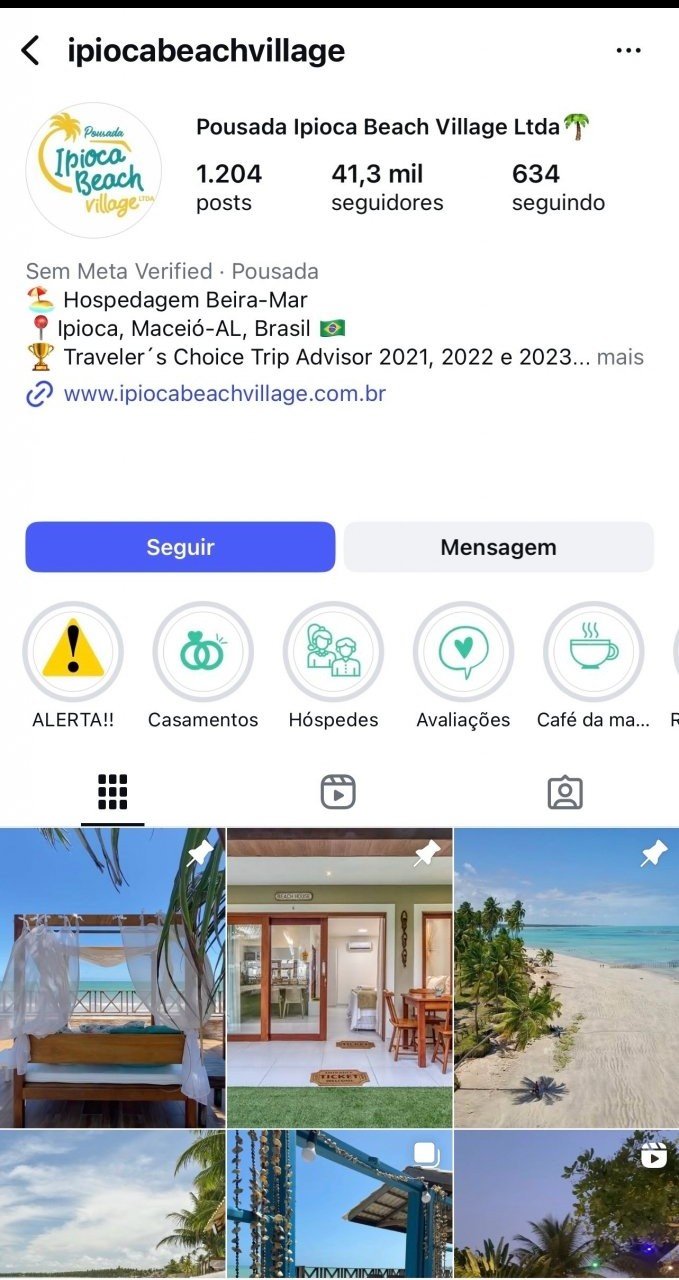Image resolution: width=679 pixels, height=1280 pixels.
Task: View the Ipioca Beach Village profile picture
Action: coord(93,170)
